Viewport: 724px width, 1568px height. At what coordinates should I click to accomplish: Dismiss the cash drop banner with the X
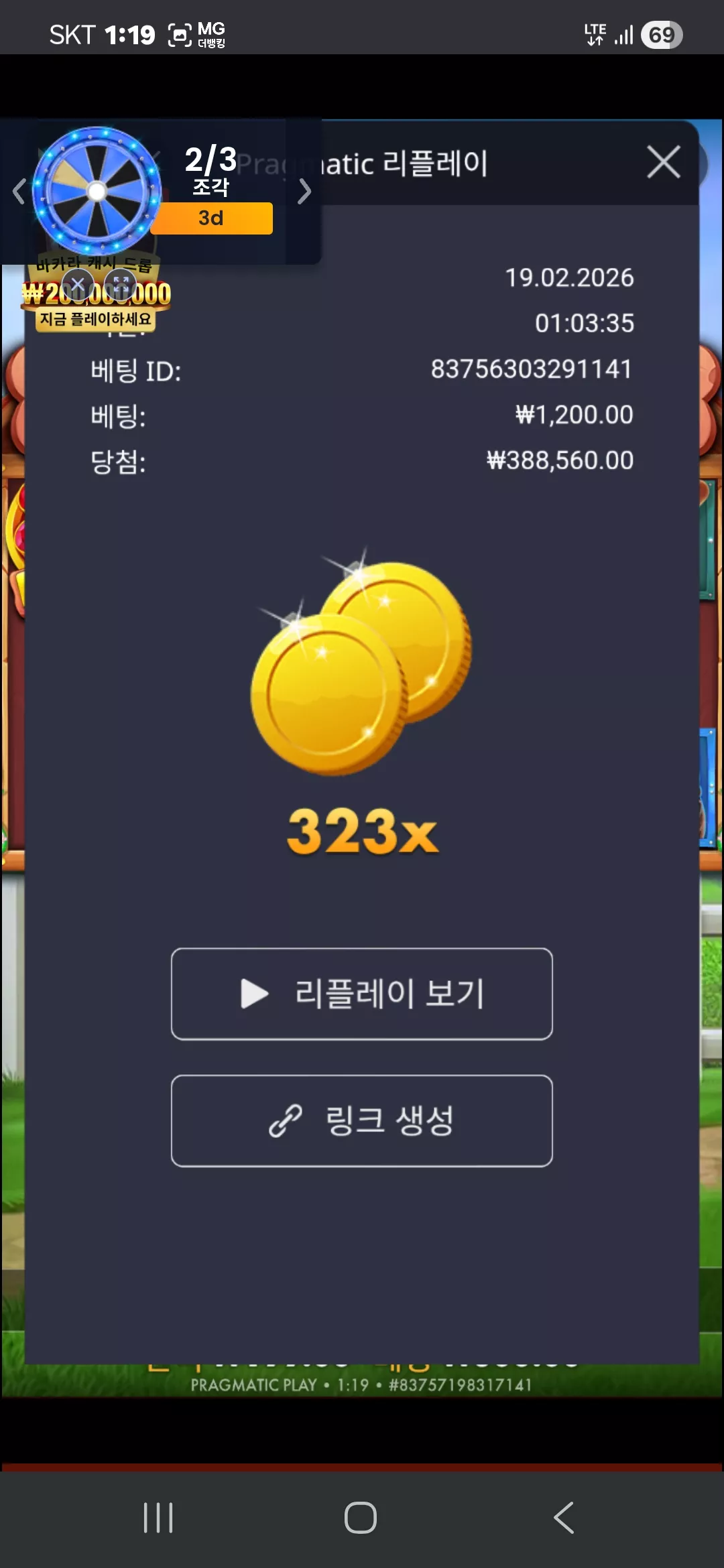tap(78, 285)
